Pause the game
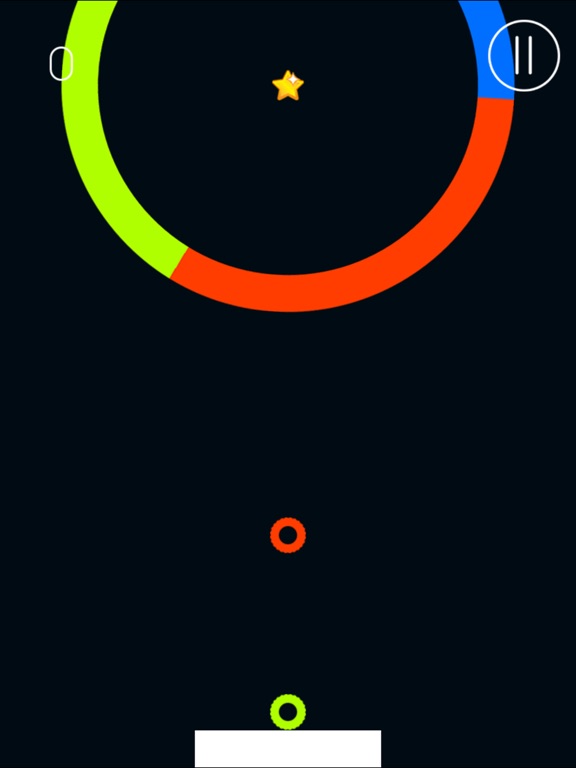 coord(524,55)
